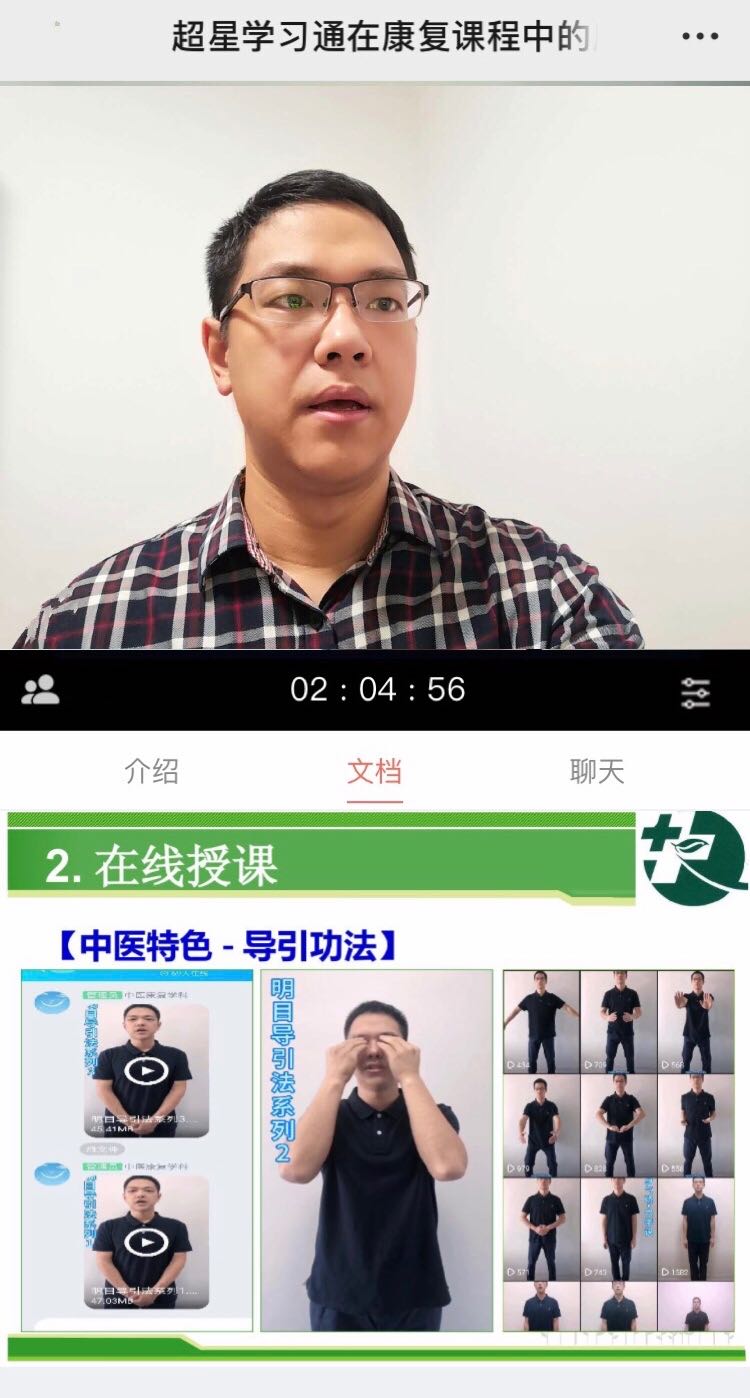View the participants list icon
750x1398 pixels.
point(40,690)
